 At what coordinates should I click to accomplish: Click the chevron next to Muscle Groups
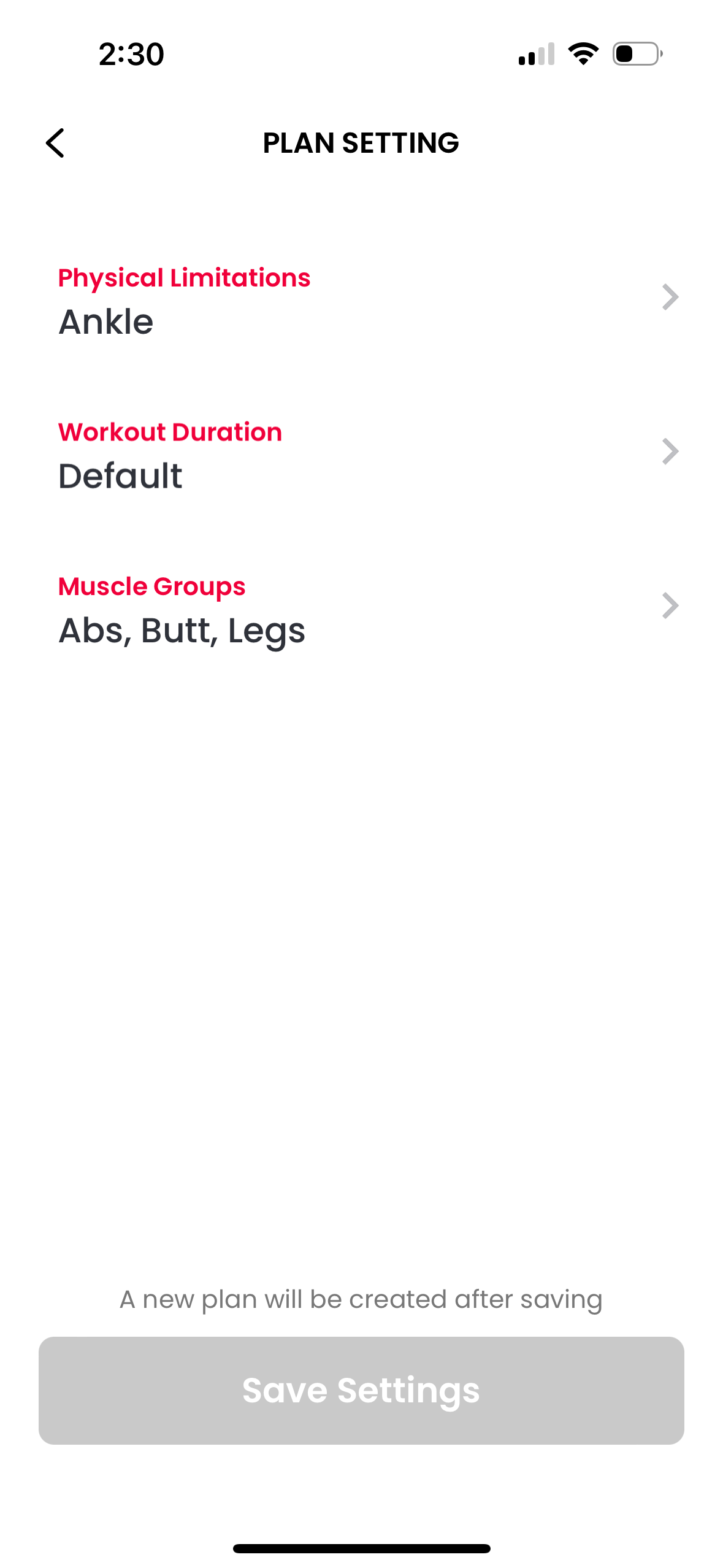point(671,606)
